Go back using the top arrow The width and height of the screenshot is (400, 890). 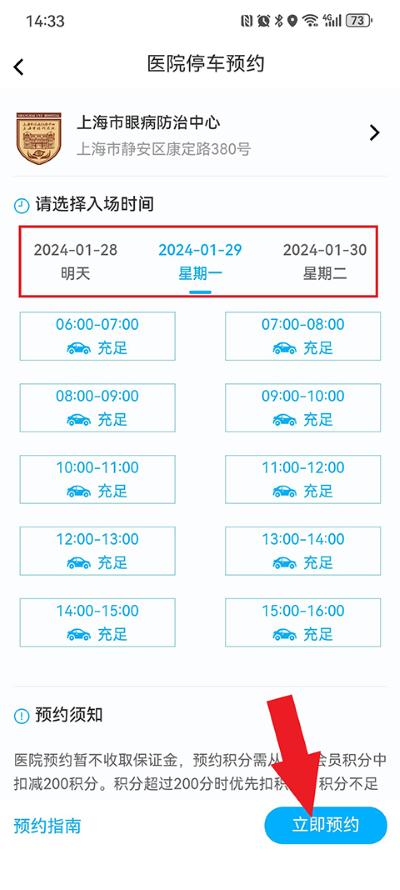coord(19,67)
